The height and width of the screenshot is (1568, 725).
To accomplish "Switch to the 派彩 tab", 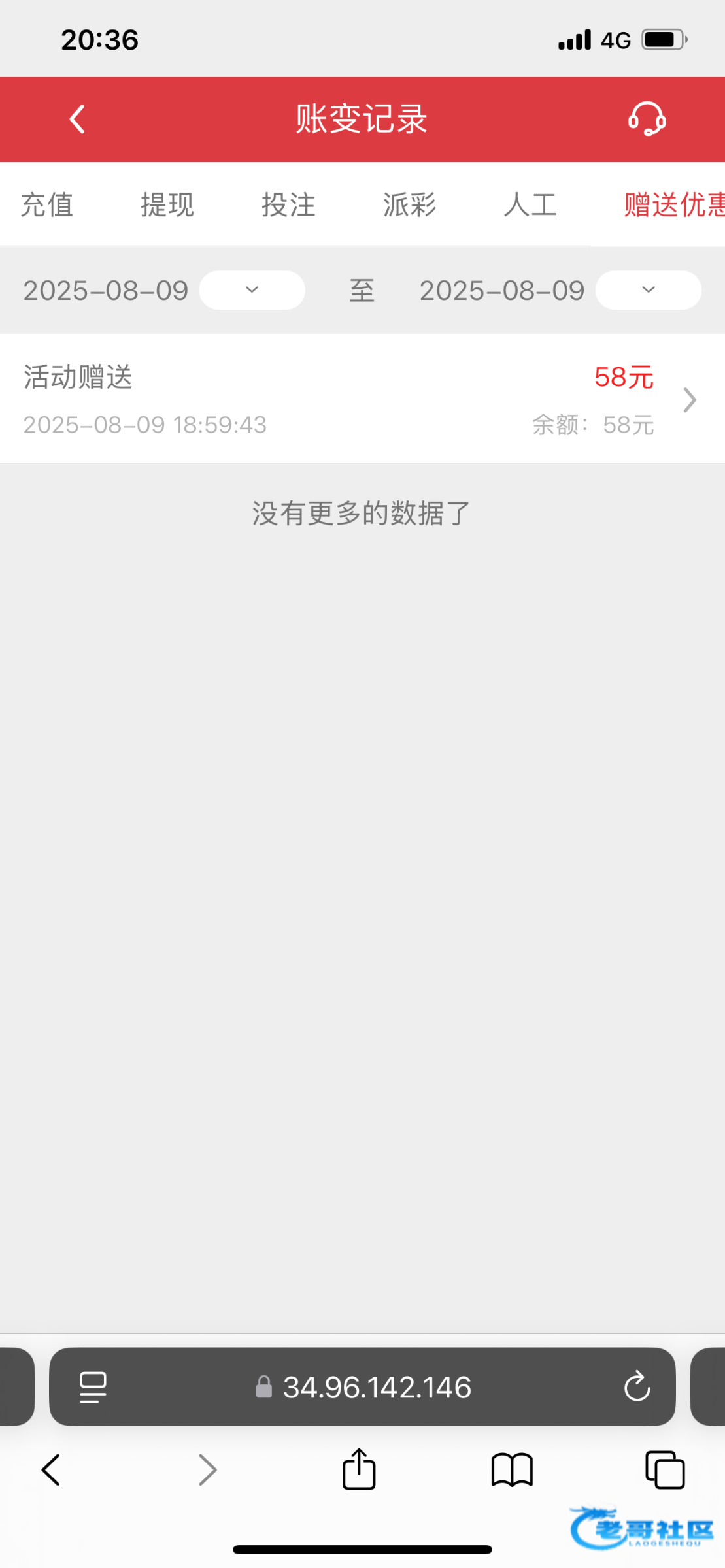I will 409,205.
